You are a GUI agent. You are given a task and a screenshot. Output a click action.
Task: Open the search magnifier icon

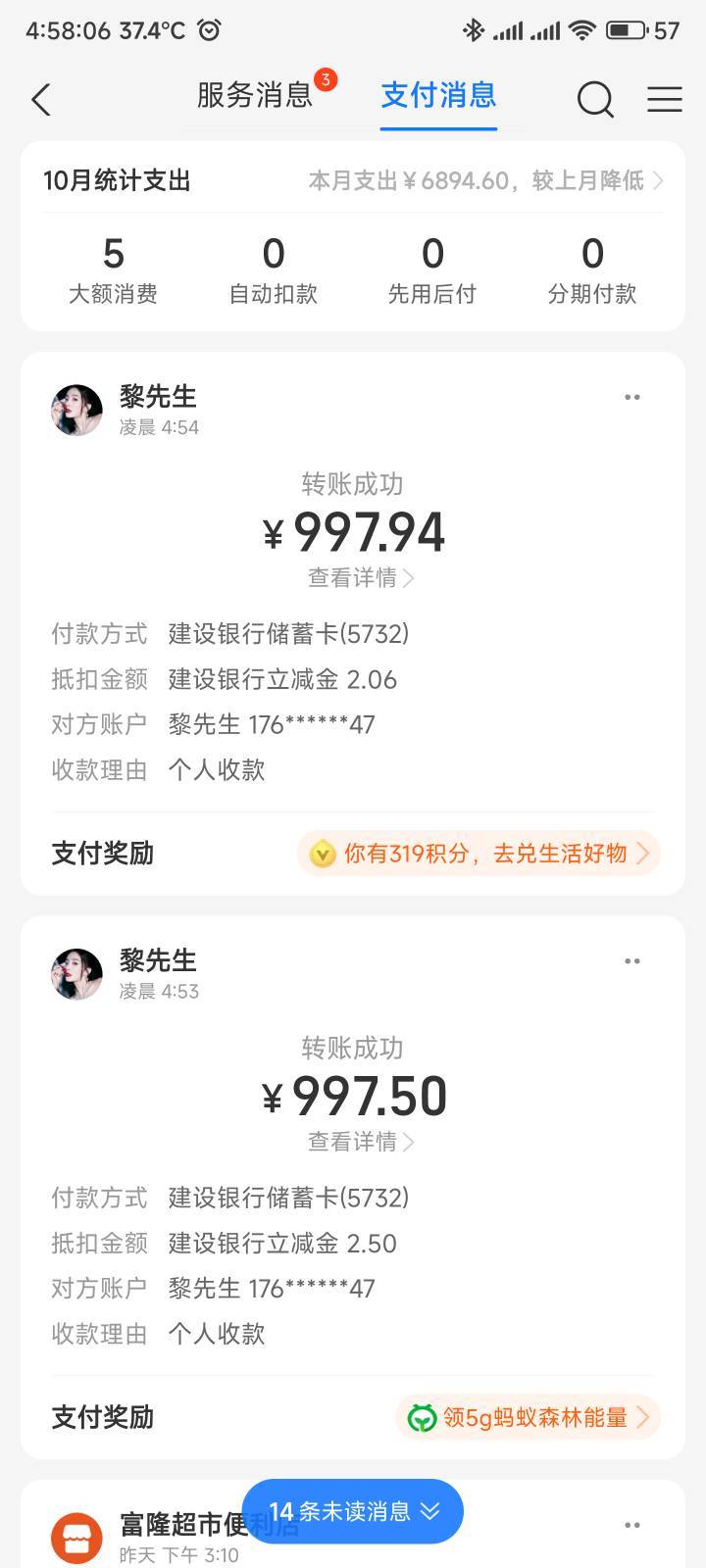[x=594, y=99]
